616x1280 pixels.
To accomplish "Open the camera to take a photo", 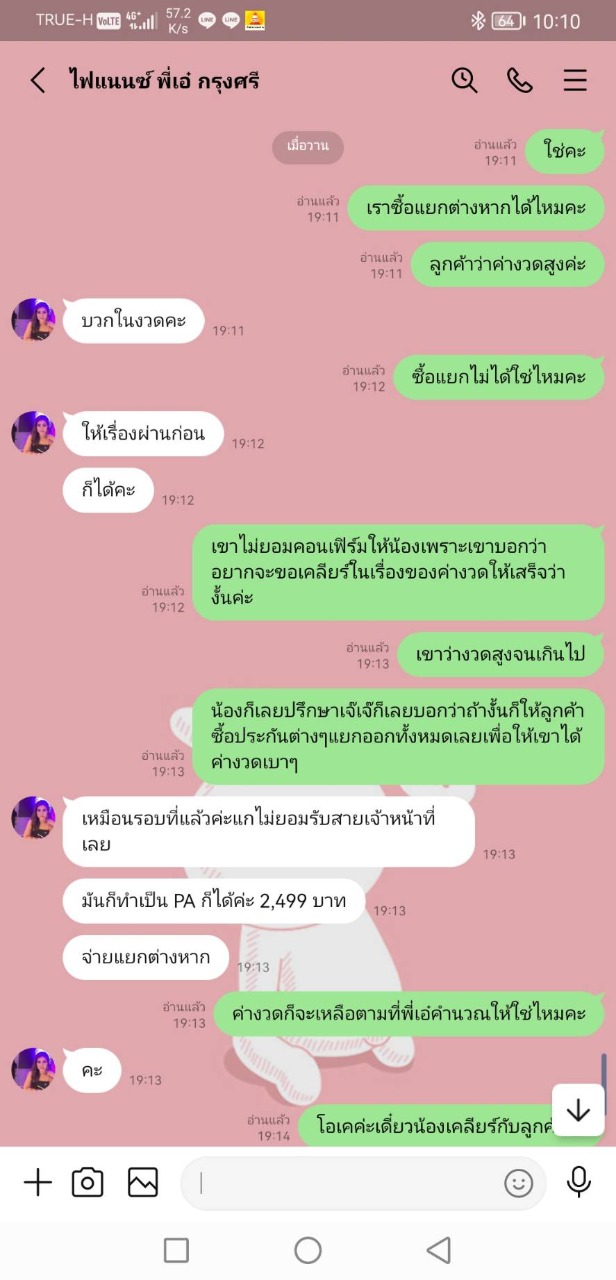I will click(88, 1183).
